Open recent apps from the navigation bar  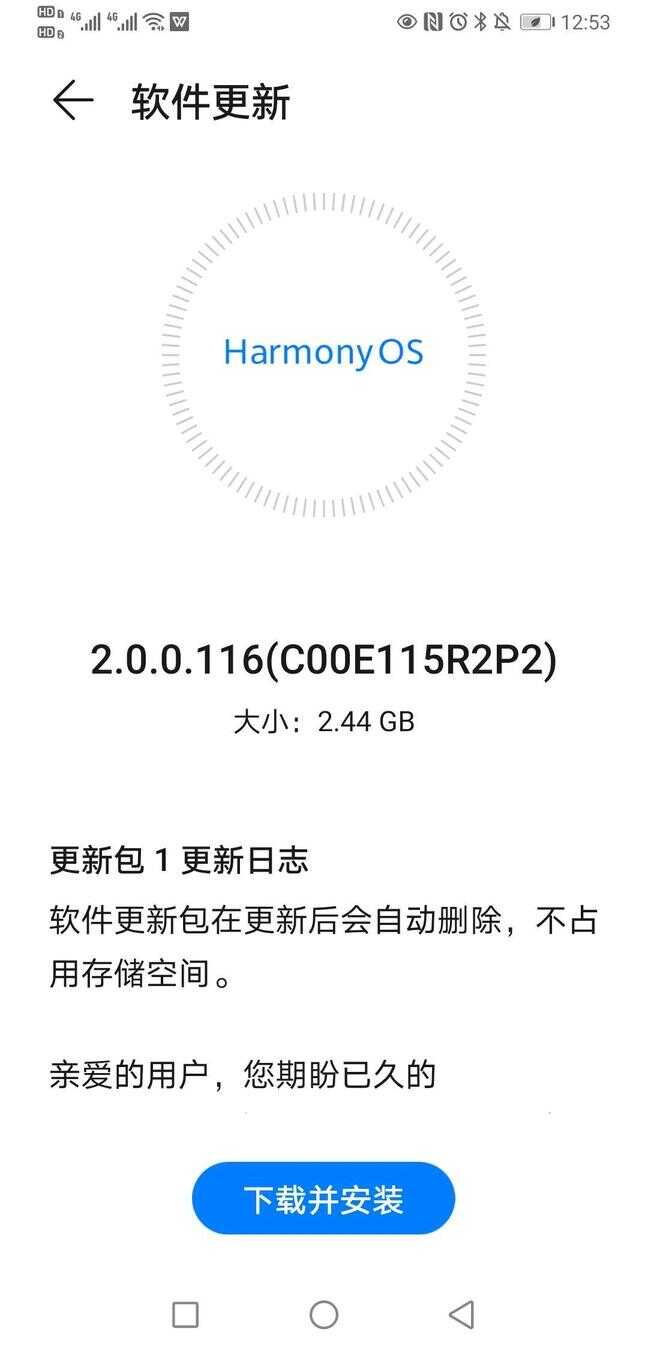click(185, 1314)
